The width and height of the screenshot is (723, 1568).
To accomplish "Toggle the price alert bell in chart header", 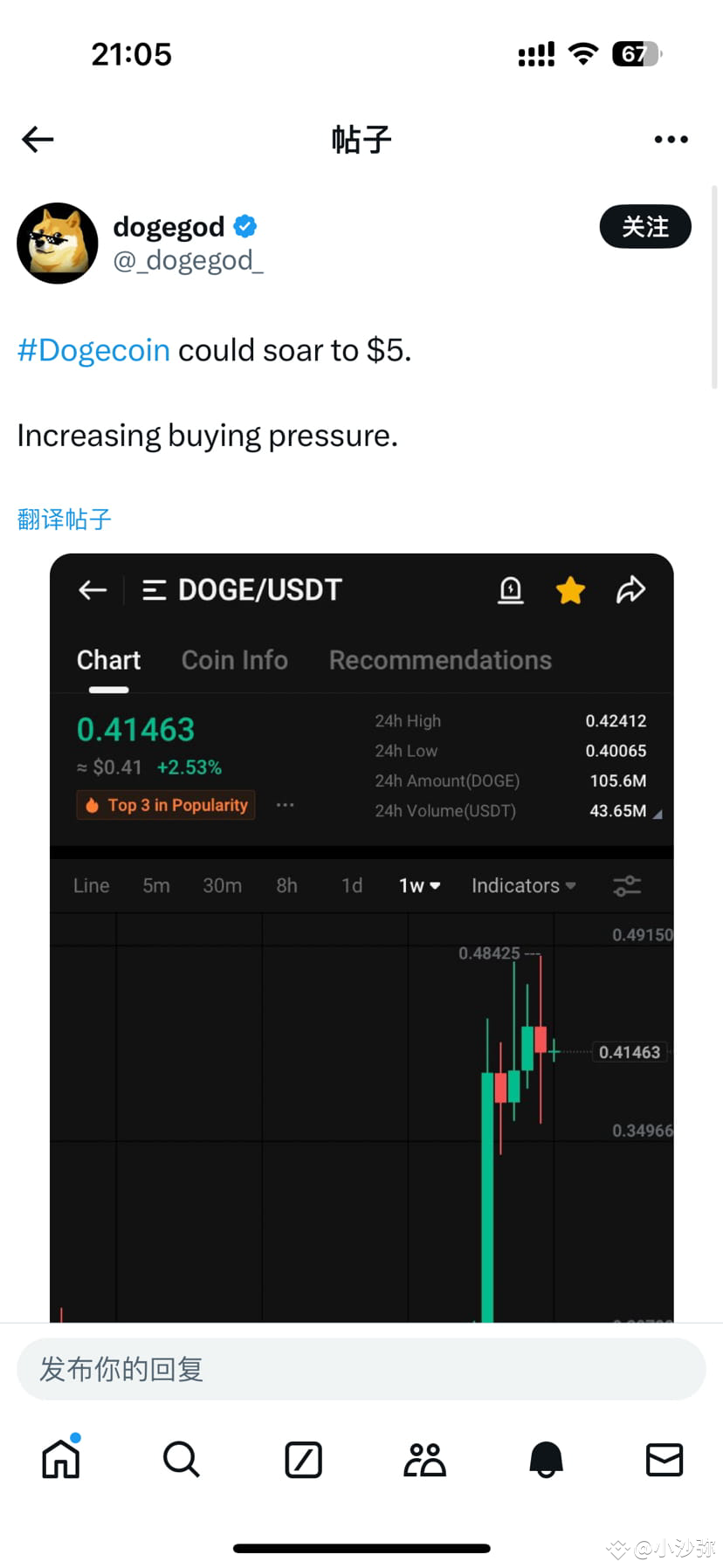I will [x=511, y=589].
